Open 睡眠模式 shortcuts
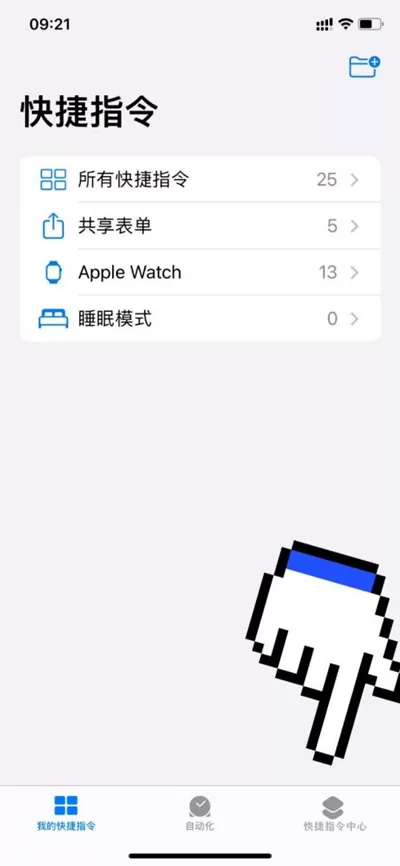 point(200,319)
